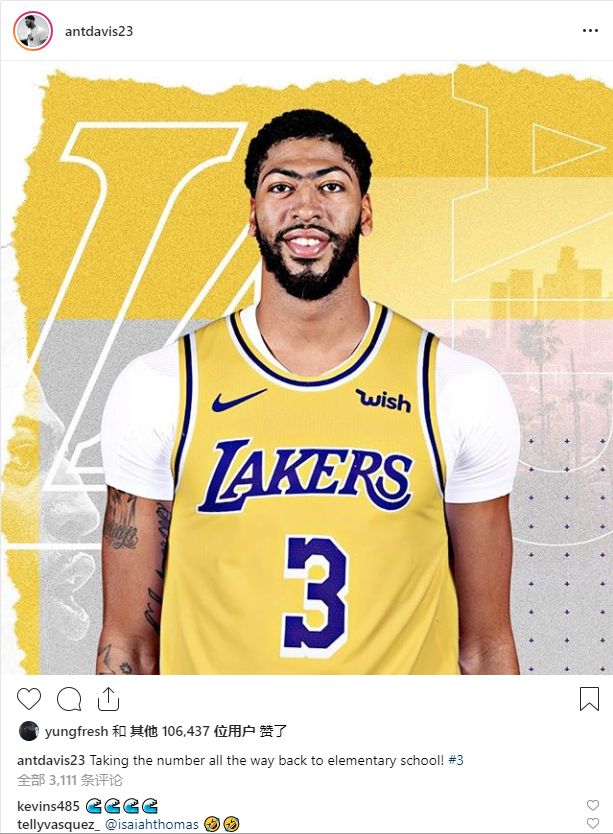Open the #3 hashtag in caption
Image resolution: width=613 pixels, height=834 pixels.
click(x=456, y=760)
